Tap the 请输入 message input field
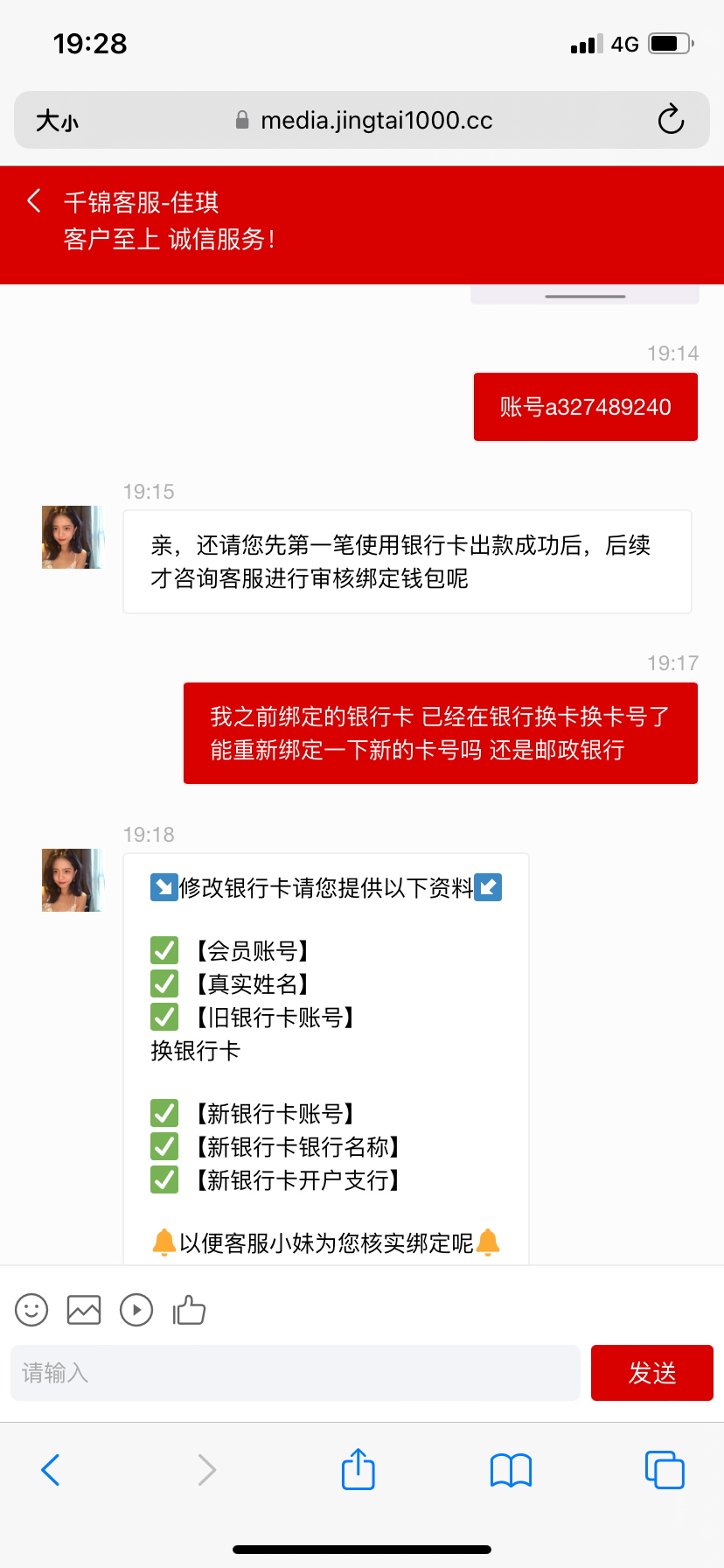This screenshot has height=1568, width=724. 294,1372
